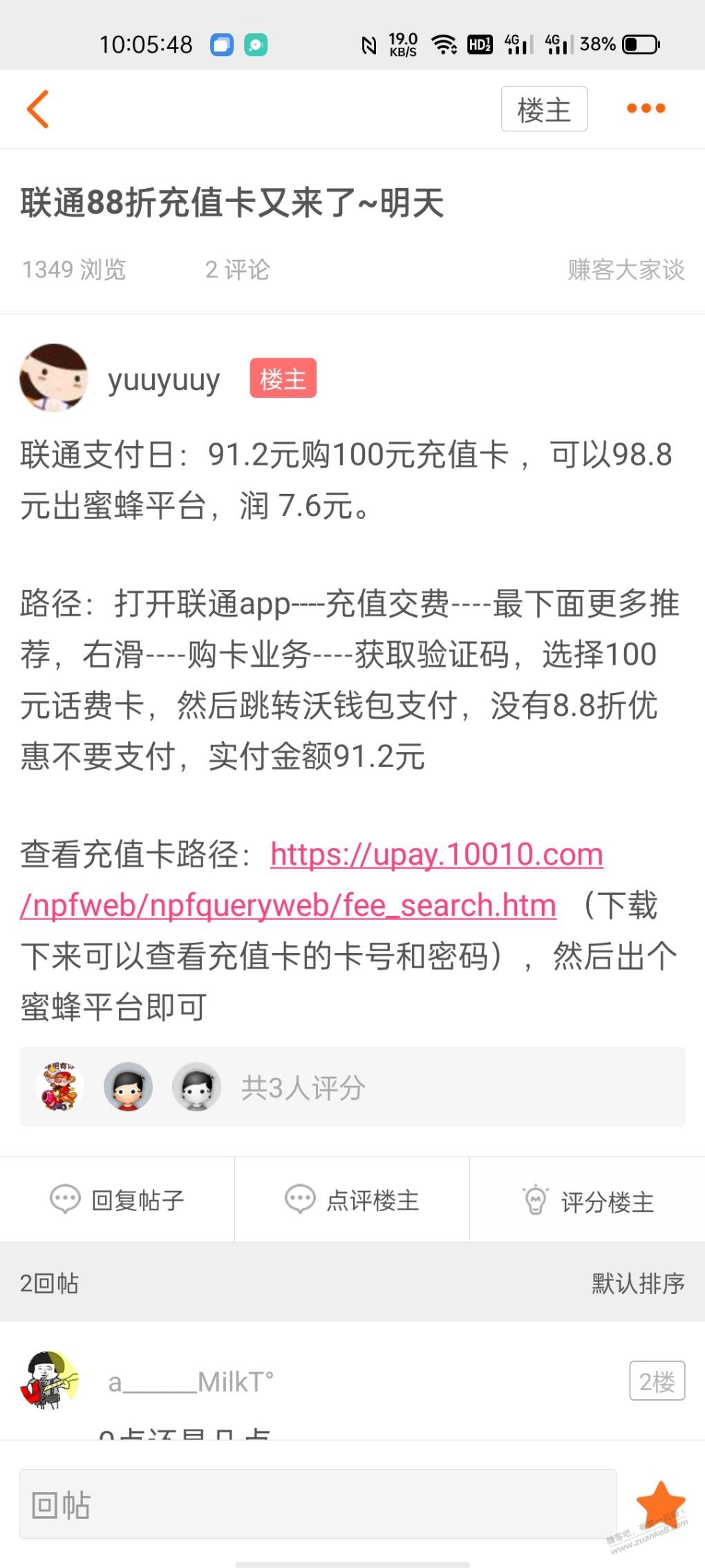The width and height of the screenshot is (705, 1568).
Task: Change reply order via 默认排序
Action: click(x=637, y=1283)
